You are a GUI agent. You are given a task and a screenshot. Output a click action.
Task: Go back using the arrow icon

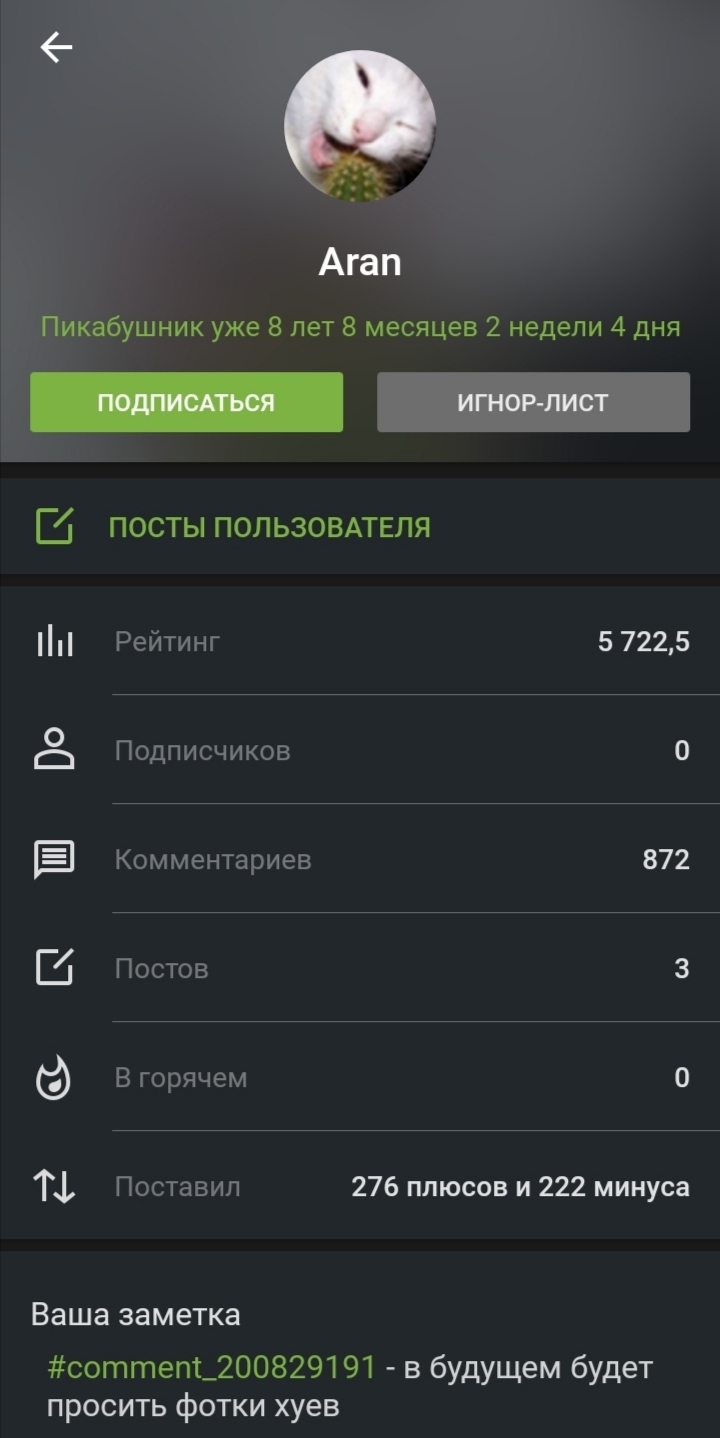coord(56,47)
